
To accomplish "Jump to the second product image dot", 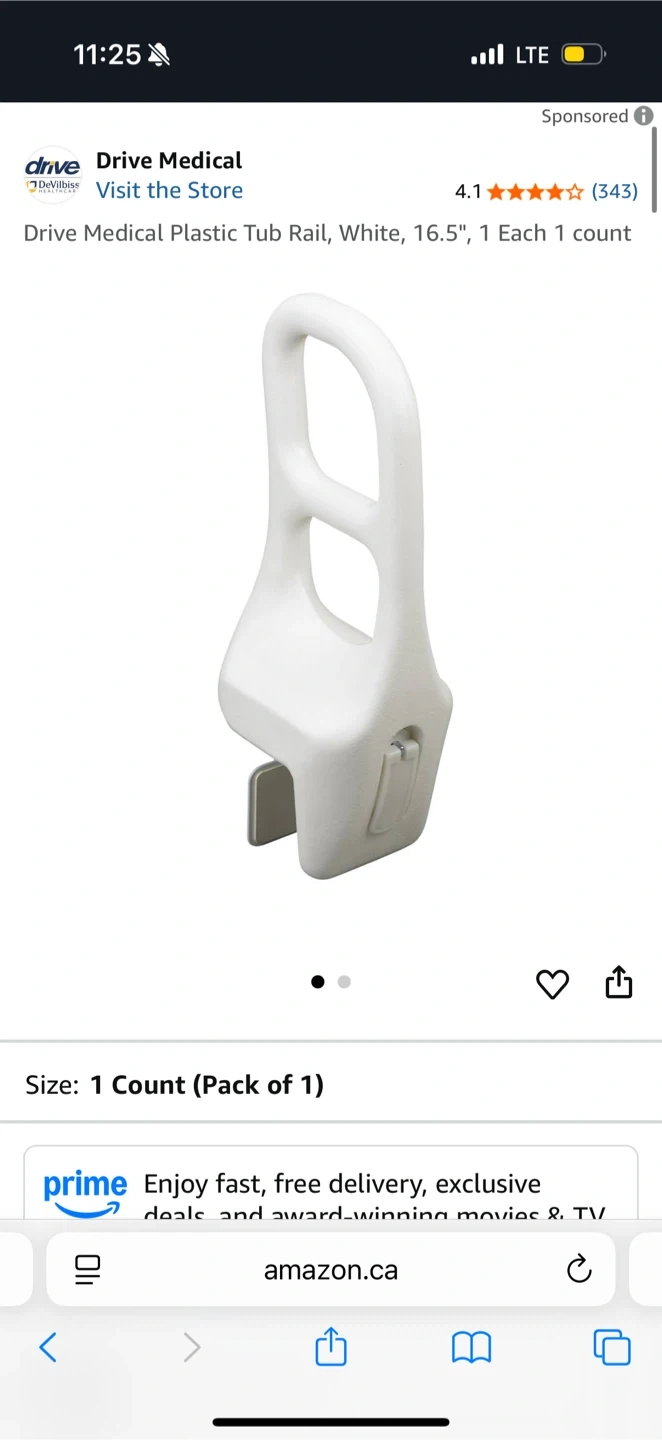I will [x=344, y=982].
